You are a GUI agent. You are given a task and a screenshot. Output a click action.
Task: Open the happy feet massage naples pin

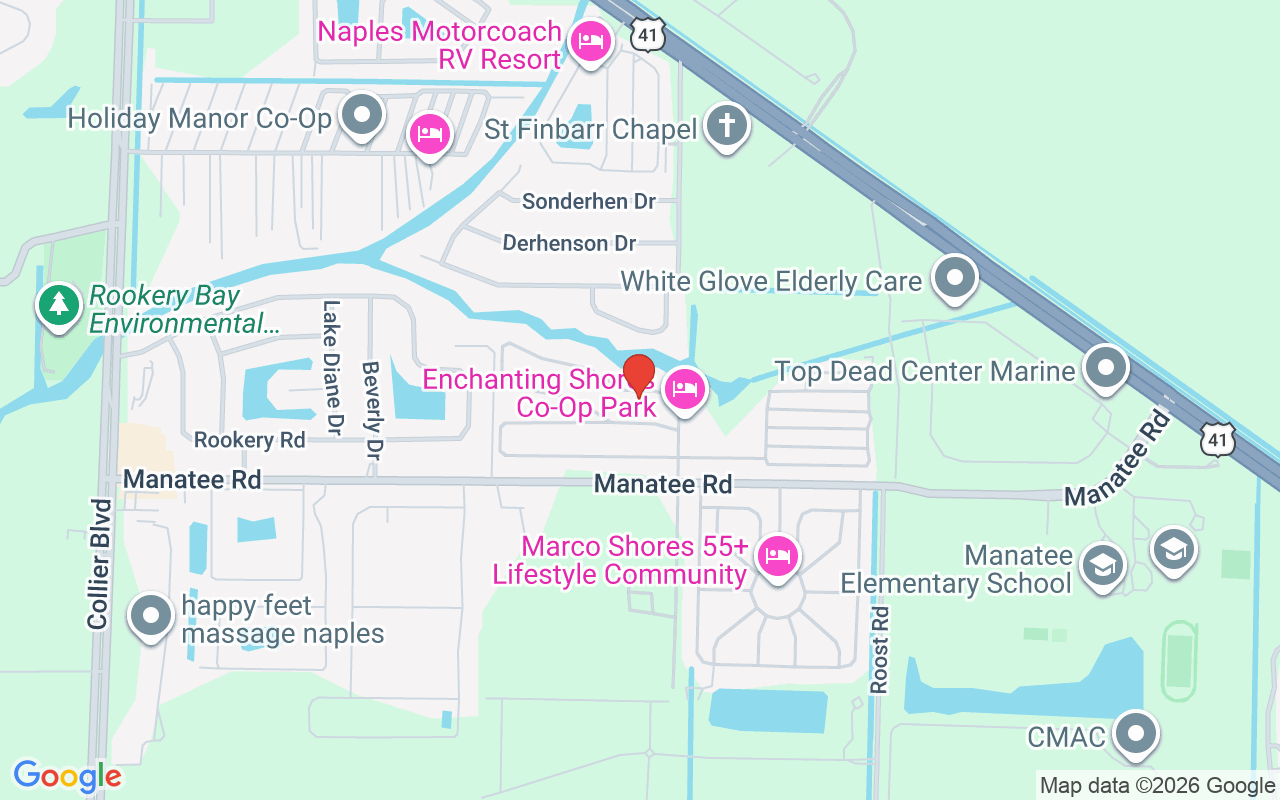point(151,615)
